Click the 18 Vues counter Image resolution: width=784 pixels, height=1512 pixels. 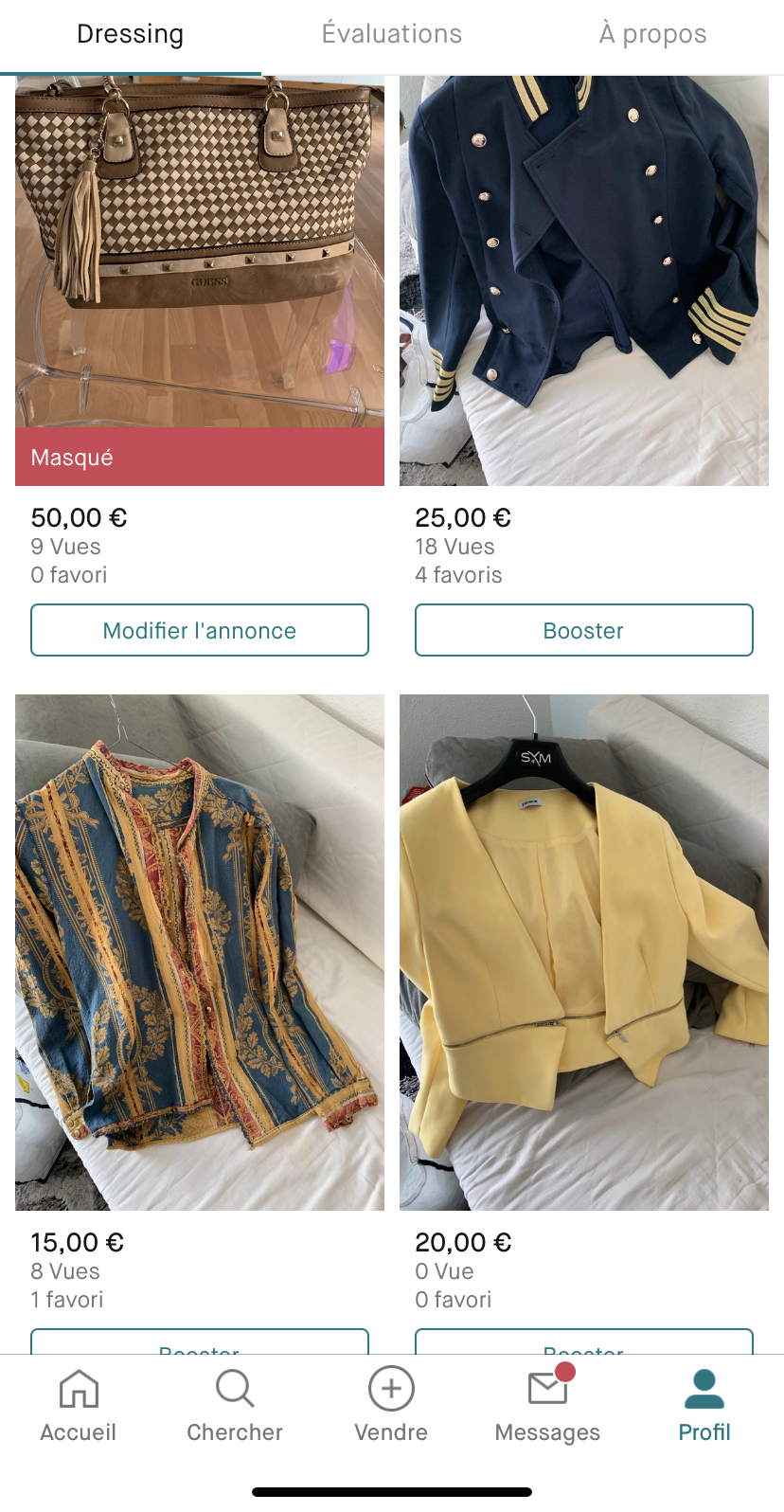(454, 547)
